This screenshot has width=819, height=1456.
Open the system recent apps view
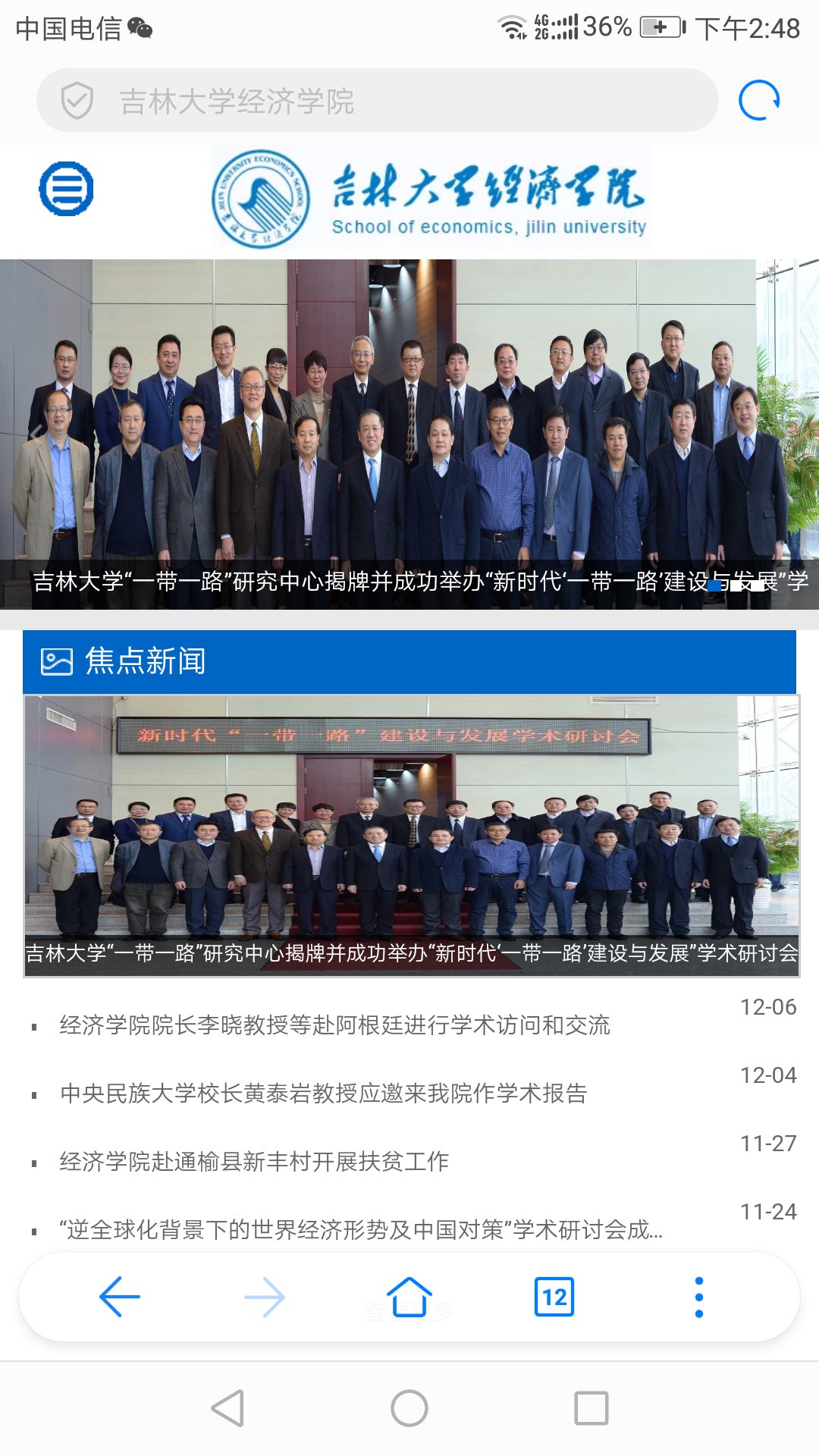591,1408
